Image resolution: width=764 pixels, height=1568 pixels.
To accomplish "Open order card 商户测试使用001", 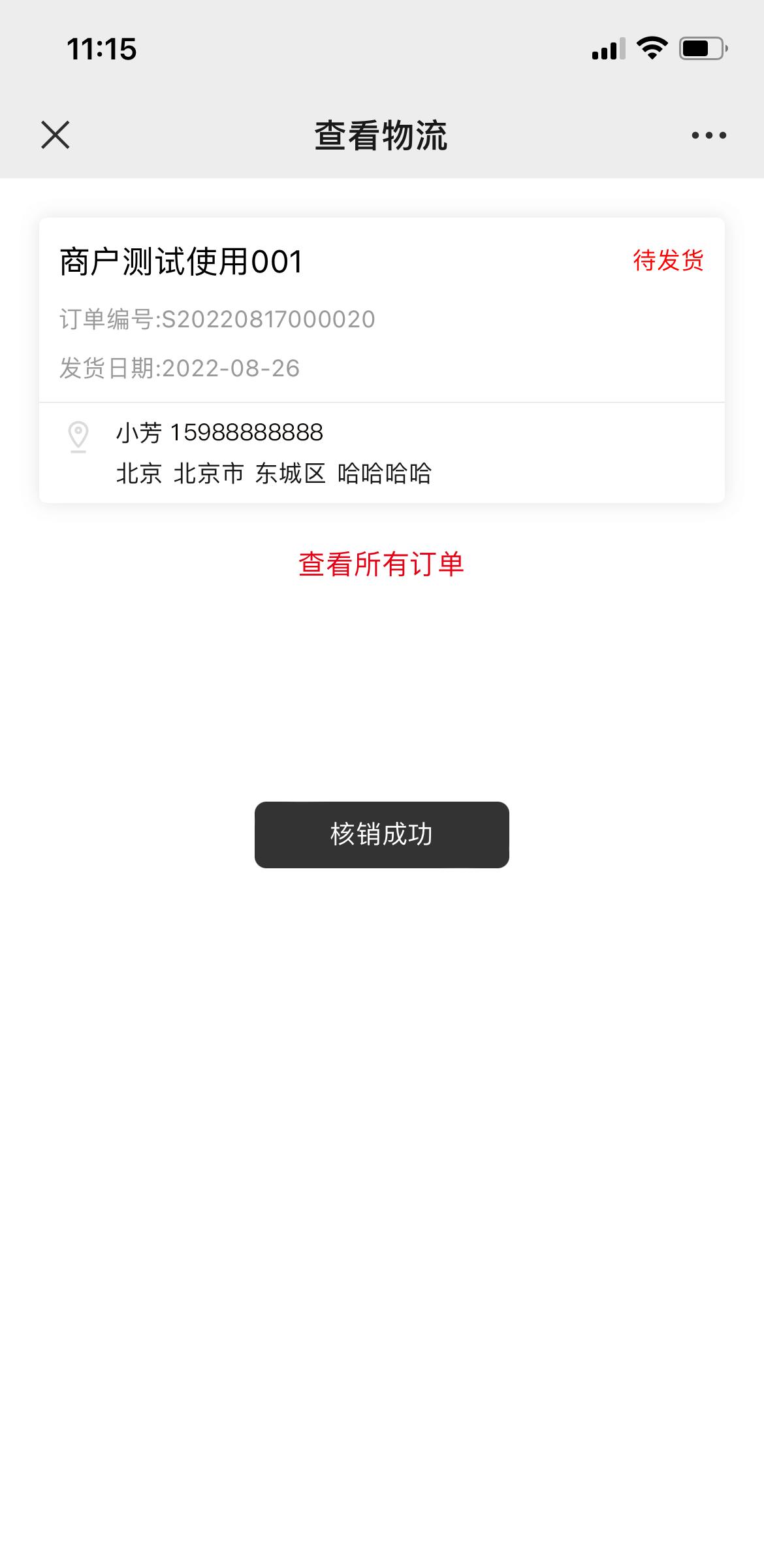I will (x=382, y=360).
